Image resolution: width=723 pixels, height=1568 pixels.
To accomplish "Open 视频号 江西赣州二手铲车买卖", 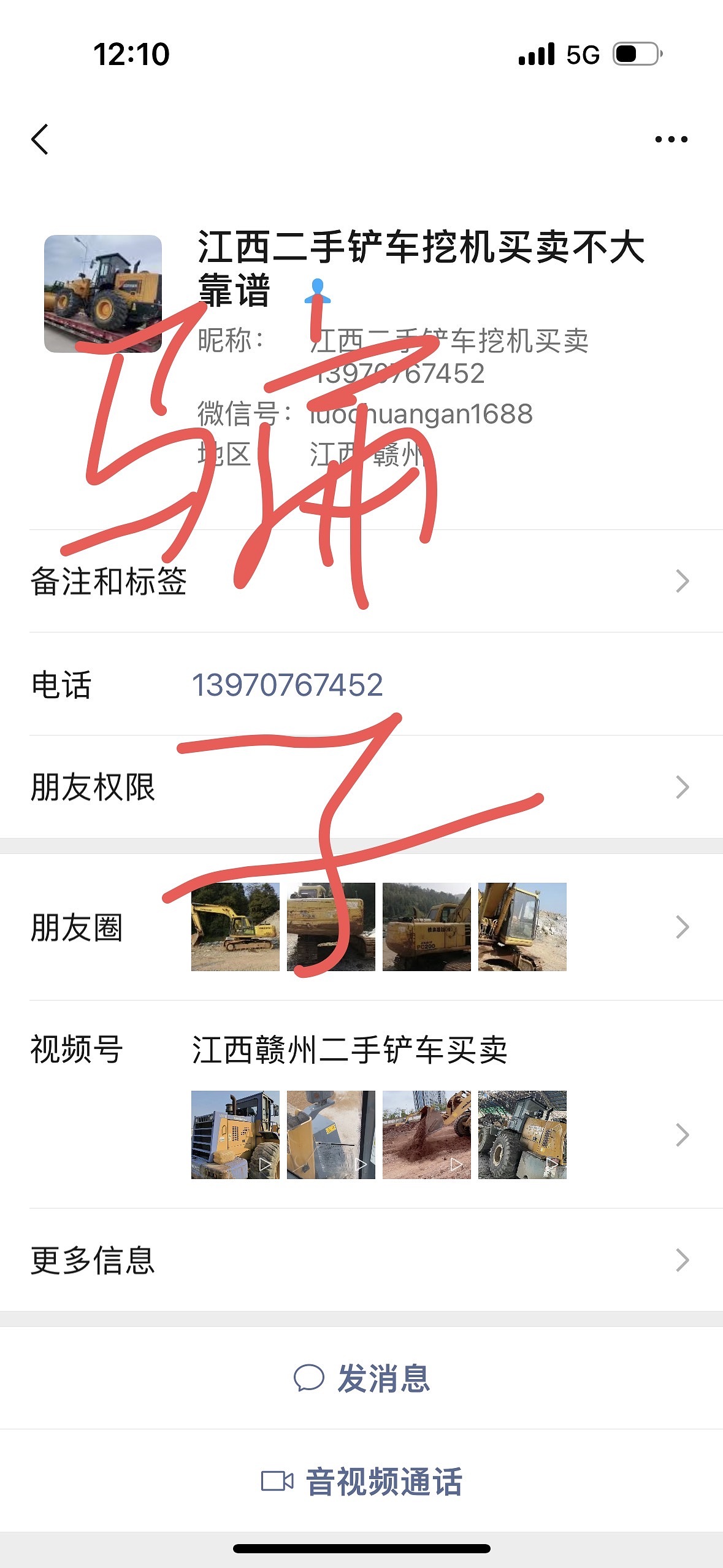I will 361,1104.
